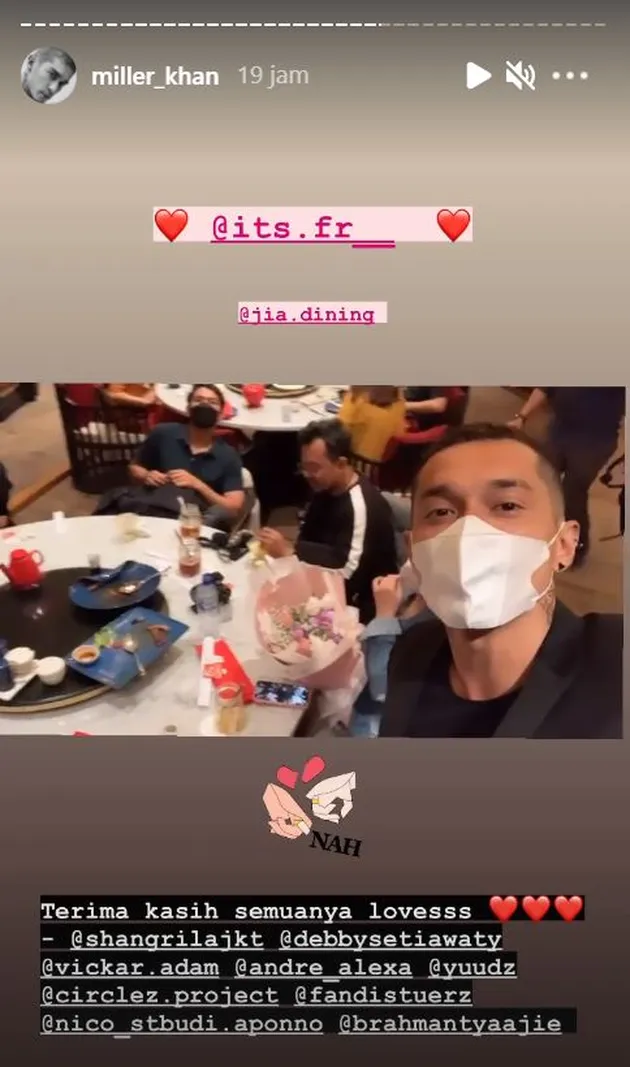View the @nico_stbudi.aponno mention
630x1067 pixels.
182,1024
